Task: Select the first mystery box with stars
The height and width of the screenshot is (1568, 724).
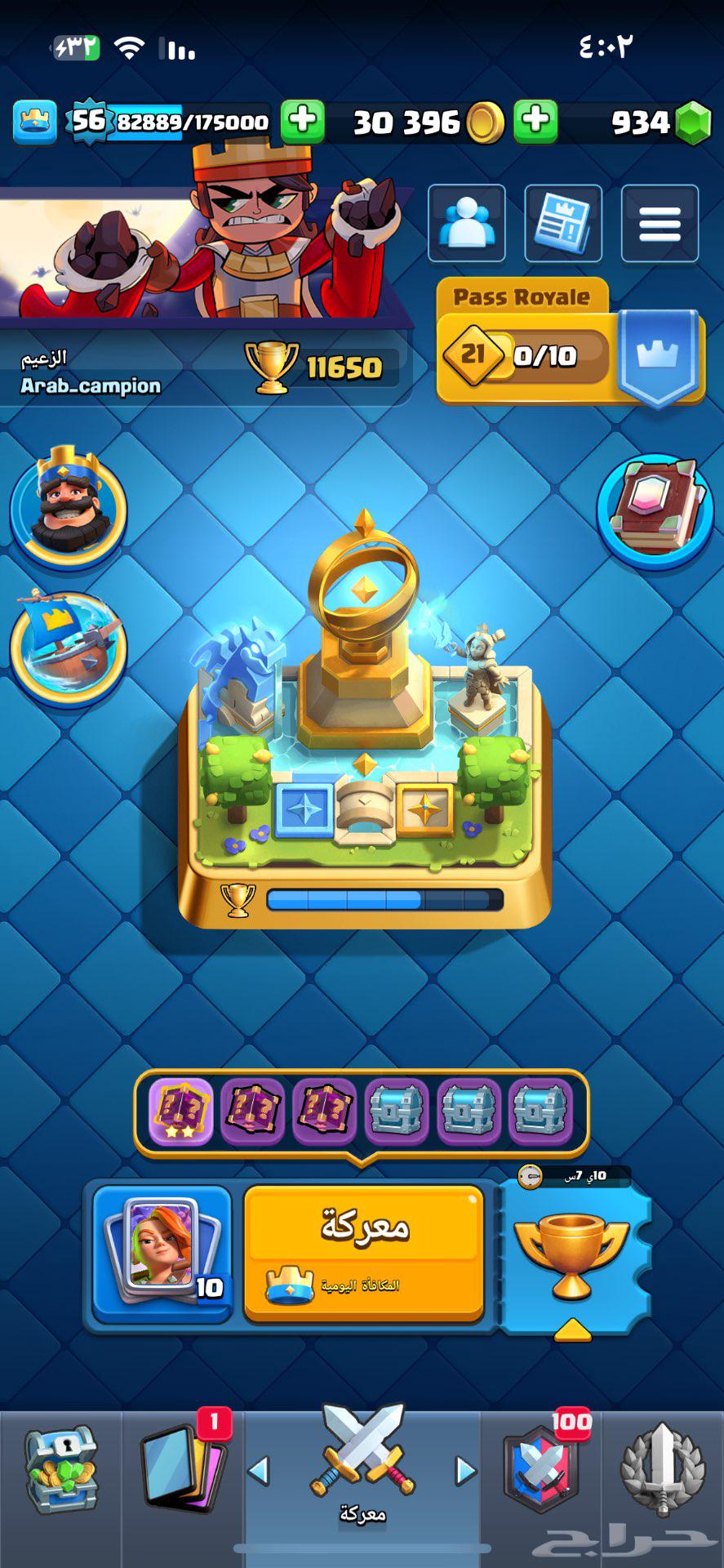Action: (180, 1111)
